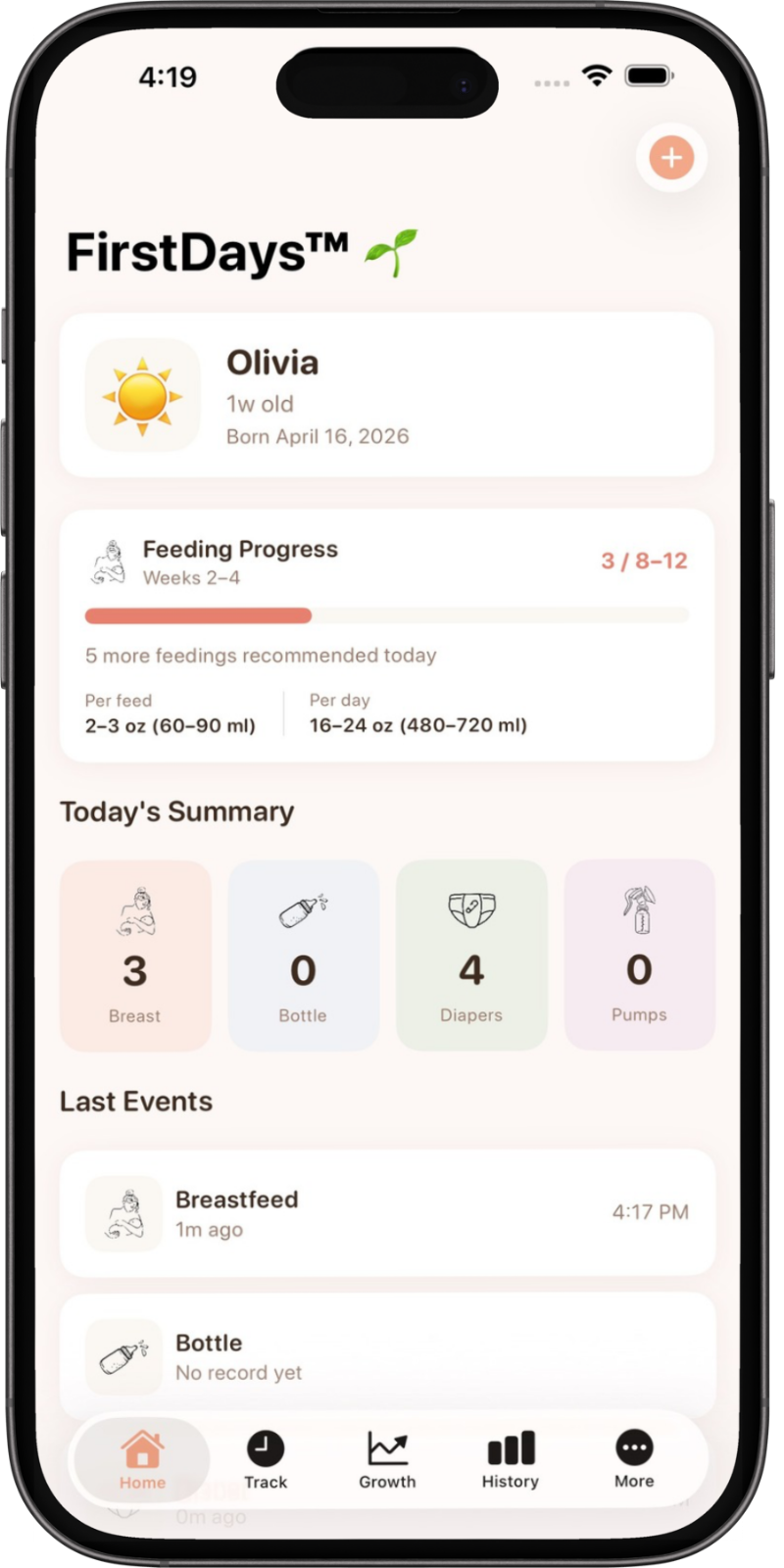Switch to the History tab
This screenshot has height=1568, width=784.
pyautogui.click(x=511, y=1460)
